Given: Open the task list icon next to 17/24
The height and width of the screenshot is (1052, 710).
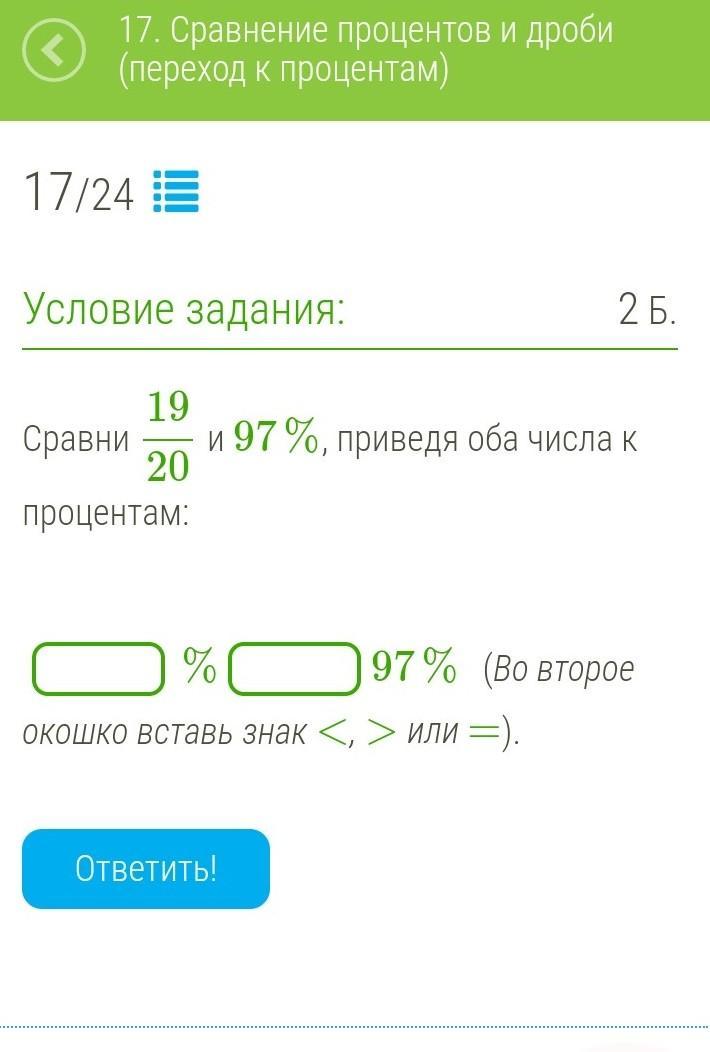Looking at the screenshot, I should [176, 192].
